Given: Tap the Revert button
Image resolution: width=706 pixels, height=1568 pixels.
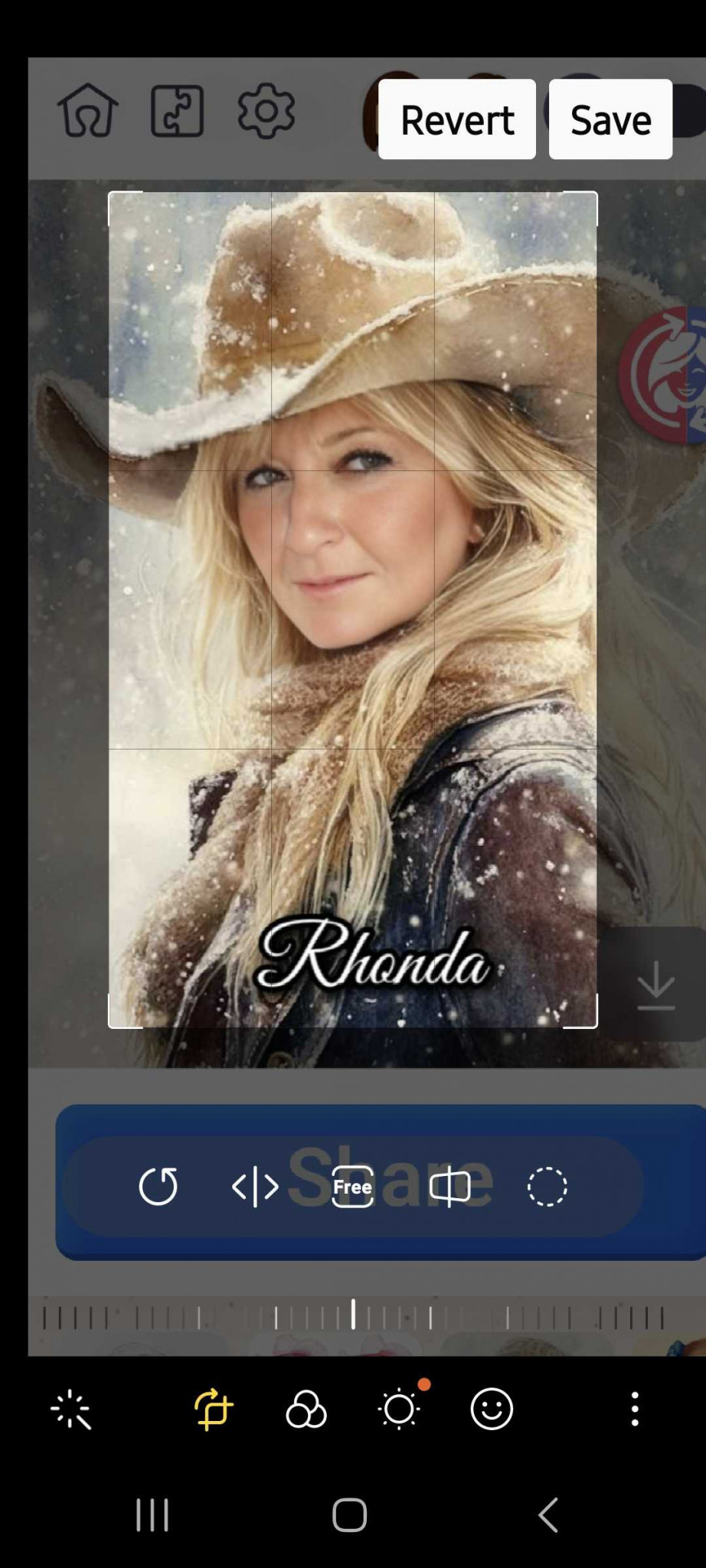Looking at the screenshot, I should (456, 119).
